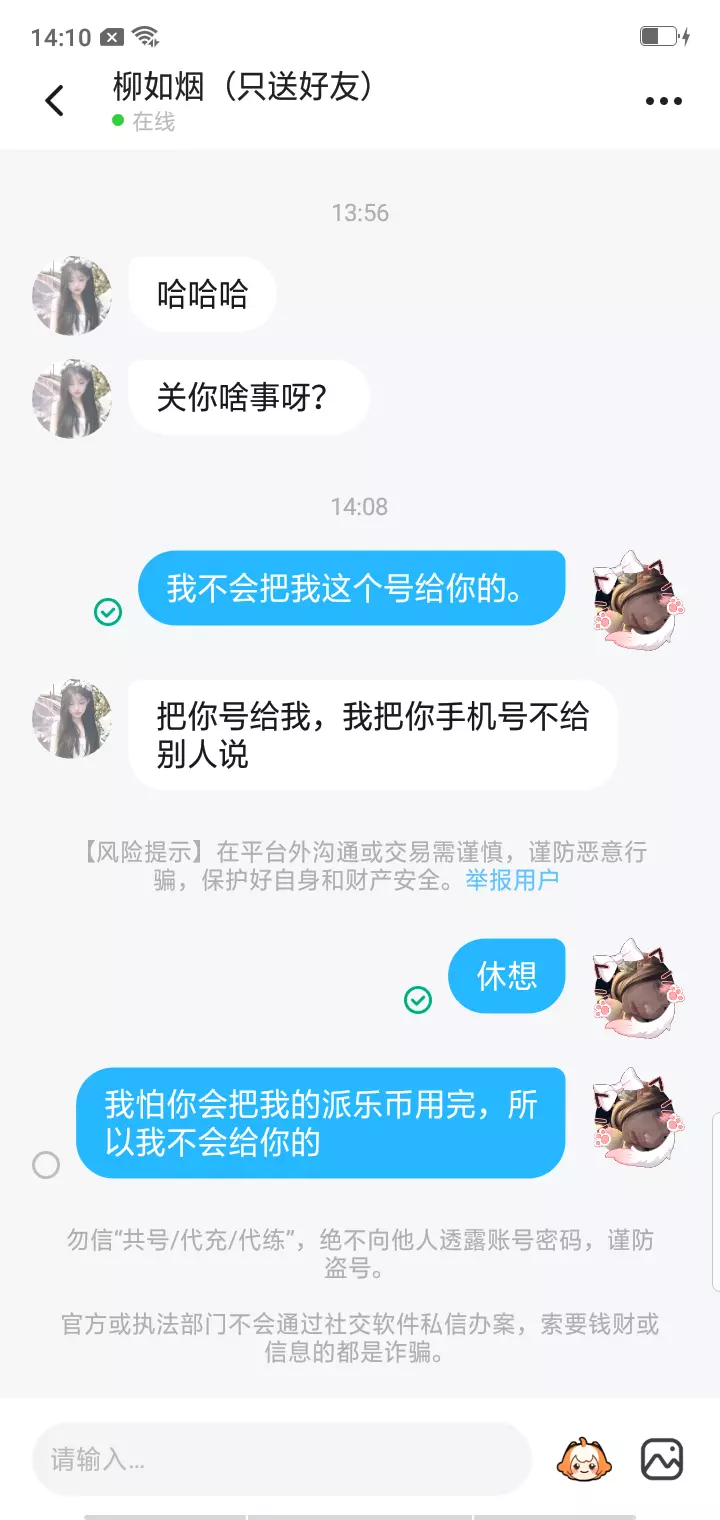Open 柳如烟's avatar beside 哈哈哈
Screen dimensions: 720x1520
72,295
